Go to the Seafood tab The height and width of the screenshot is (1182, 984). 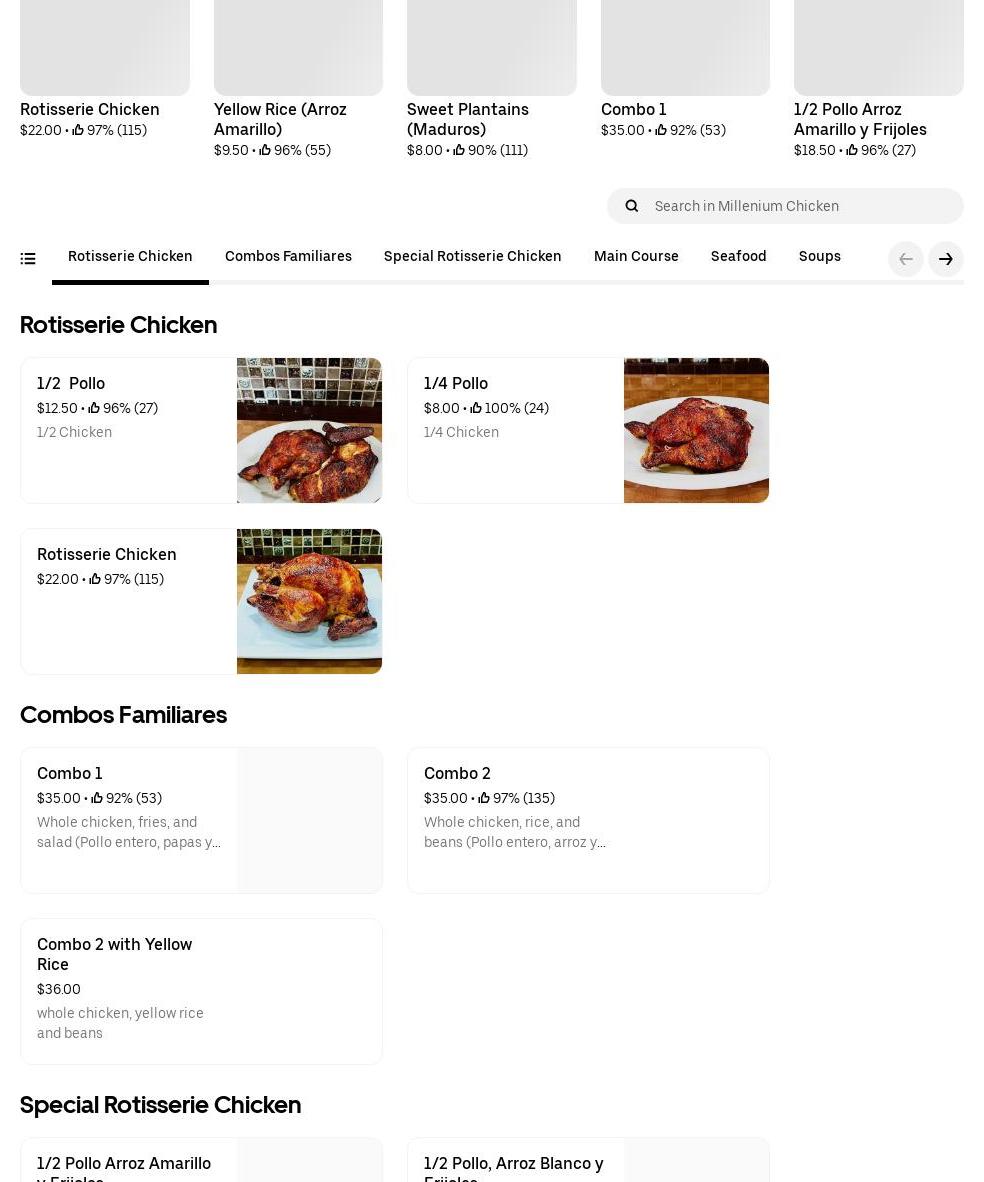click(738, 257)
